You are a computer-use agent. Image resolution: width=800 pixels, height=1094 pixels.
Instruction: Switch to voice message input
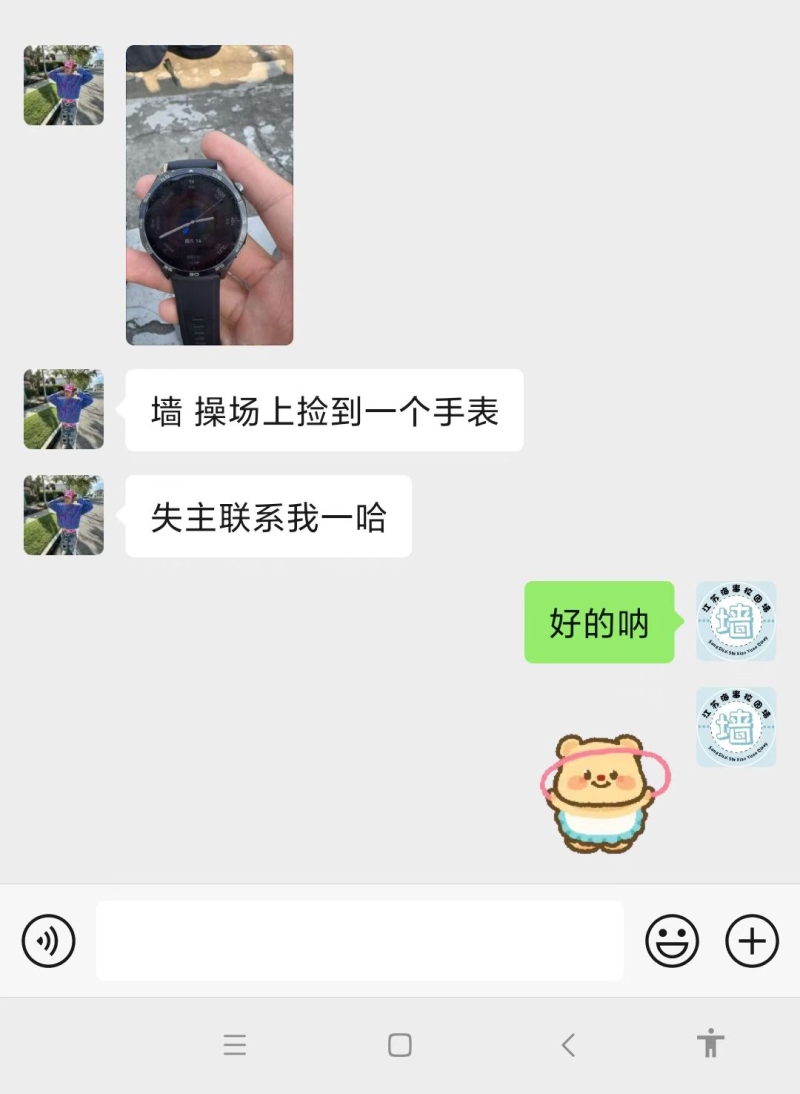point(49,941)
